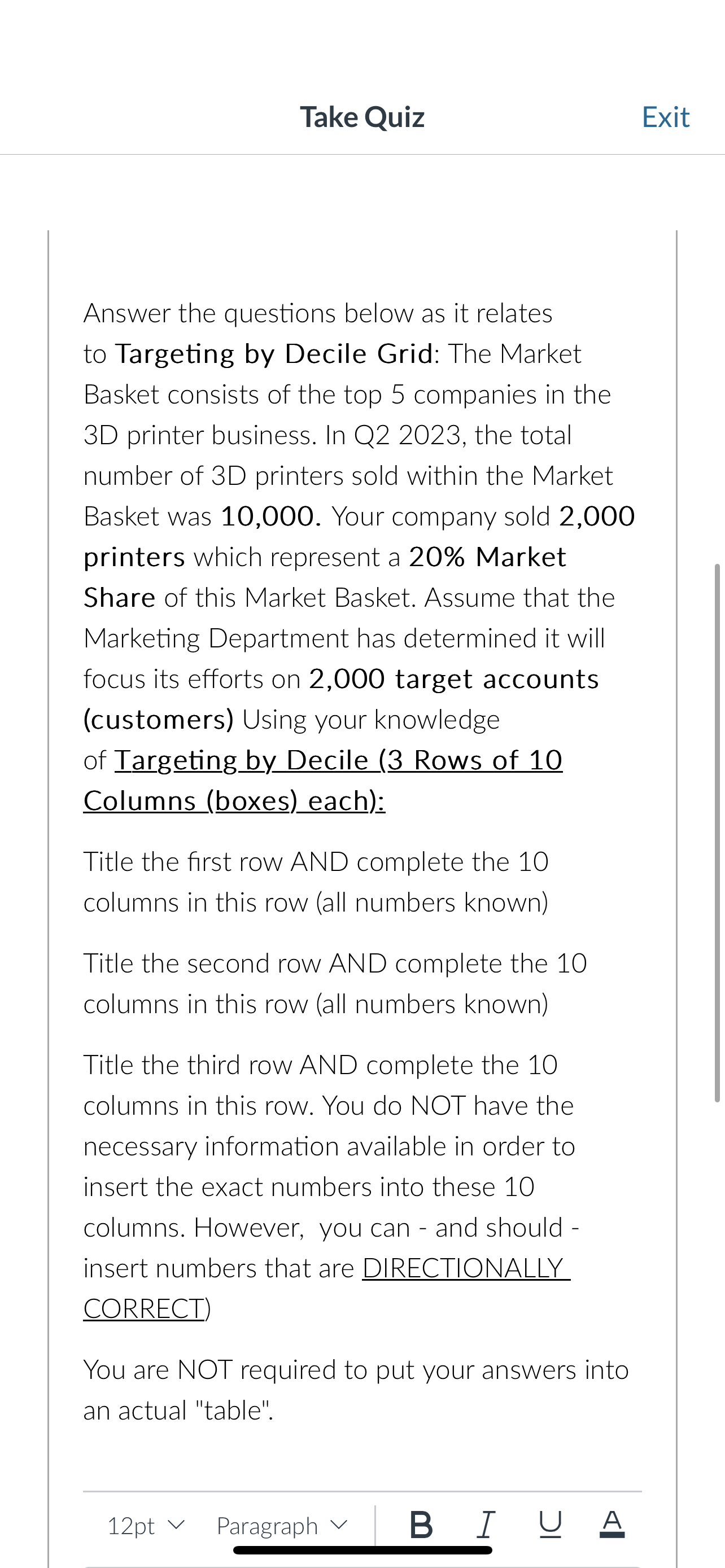Click the Take Quiz header
Screen dimensions: 725x1568
pyautogui.click(x=362, y=116)
